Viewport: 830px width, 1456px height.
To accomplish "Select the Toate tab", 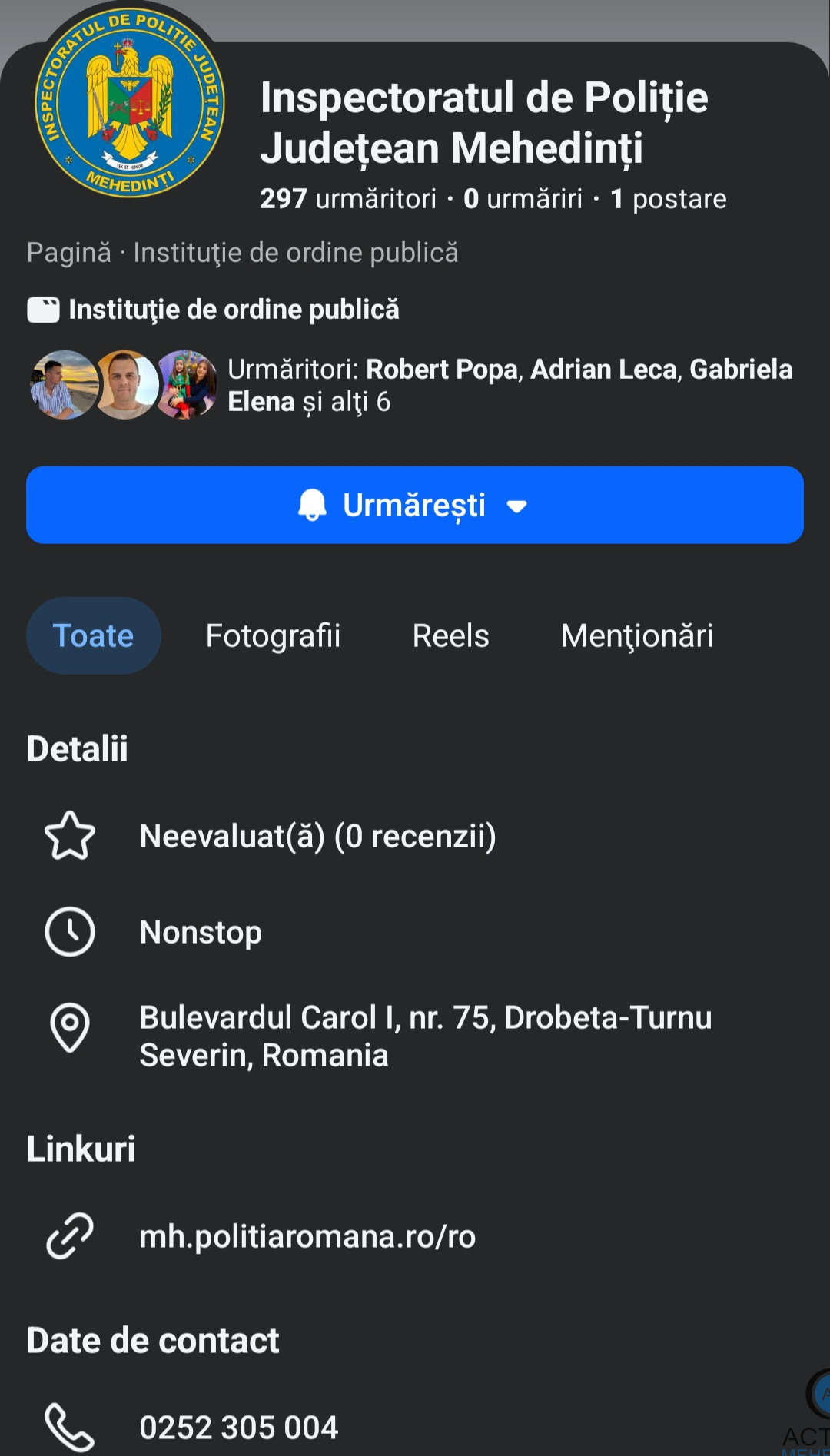I will tap(93, 635).
